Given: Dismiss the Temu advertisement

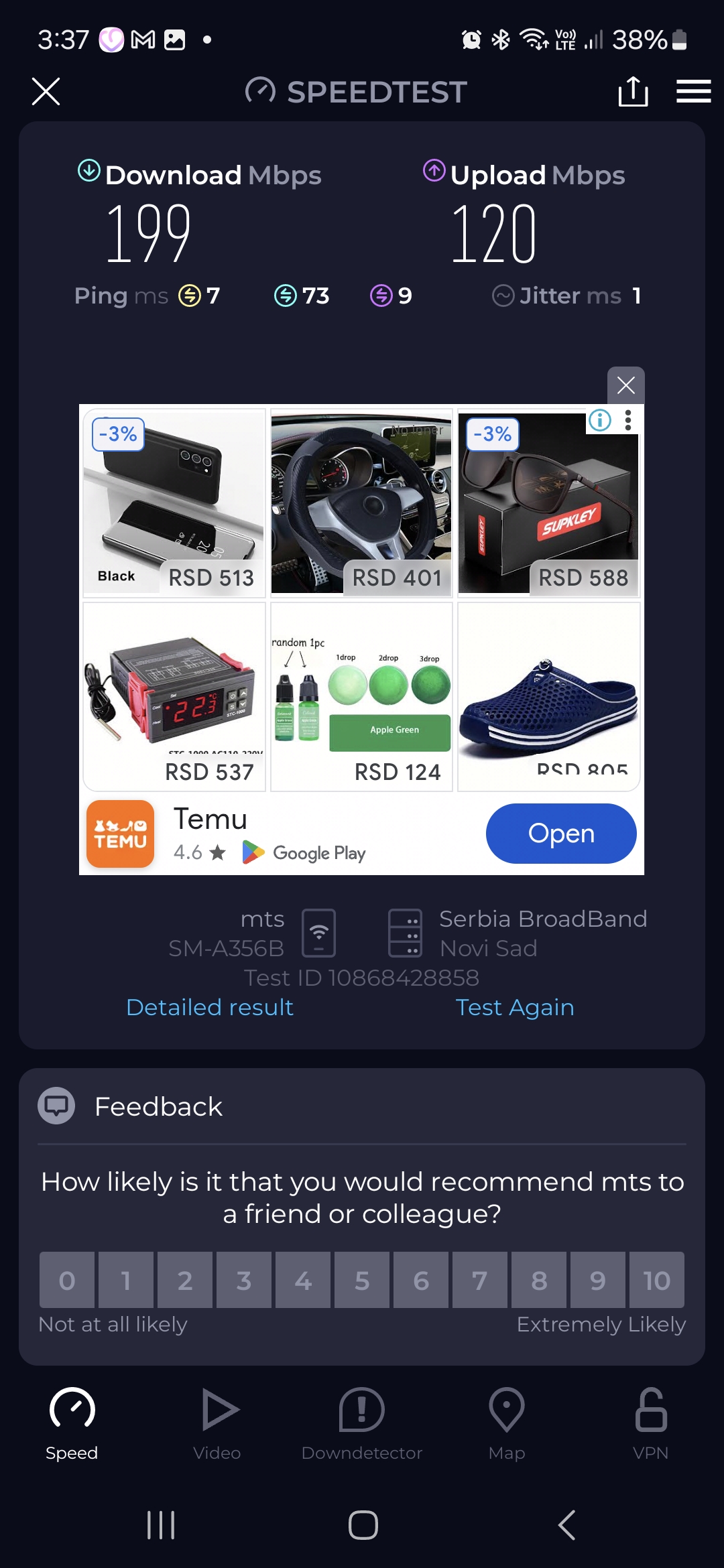Looking at the screenshot, I should click(625, 385).
